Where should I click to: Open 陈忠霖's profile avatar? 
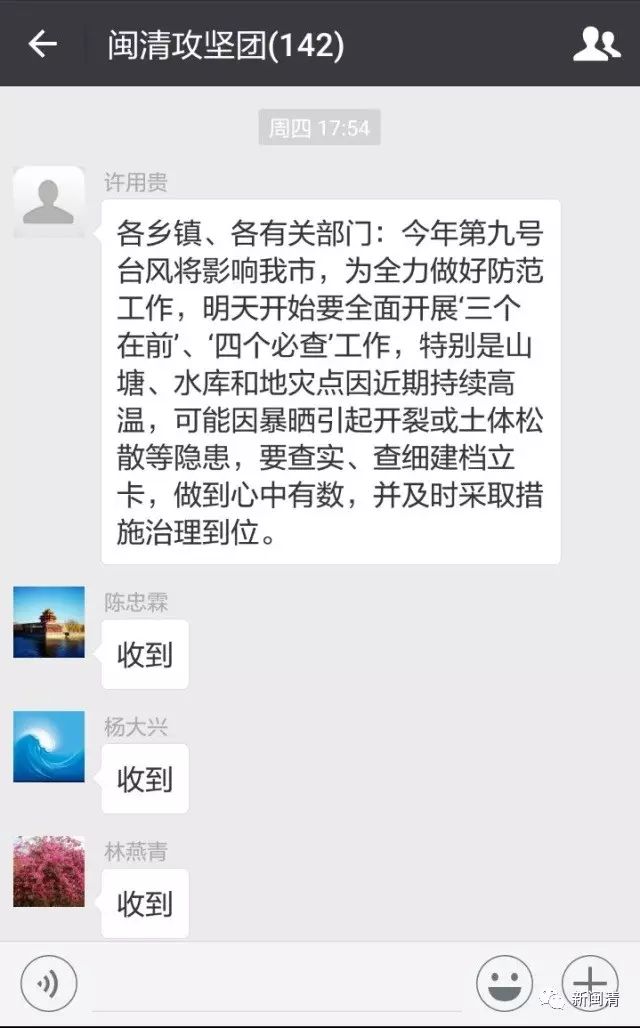tap(48, 621)
